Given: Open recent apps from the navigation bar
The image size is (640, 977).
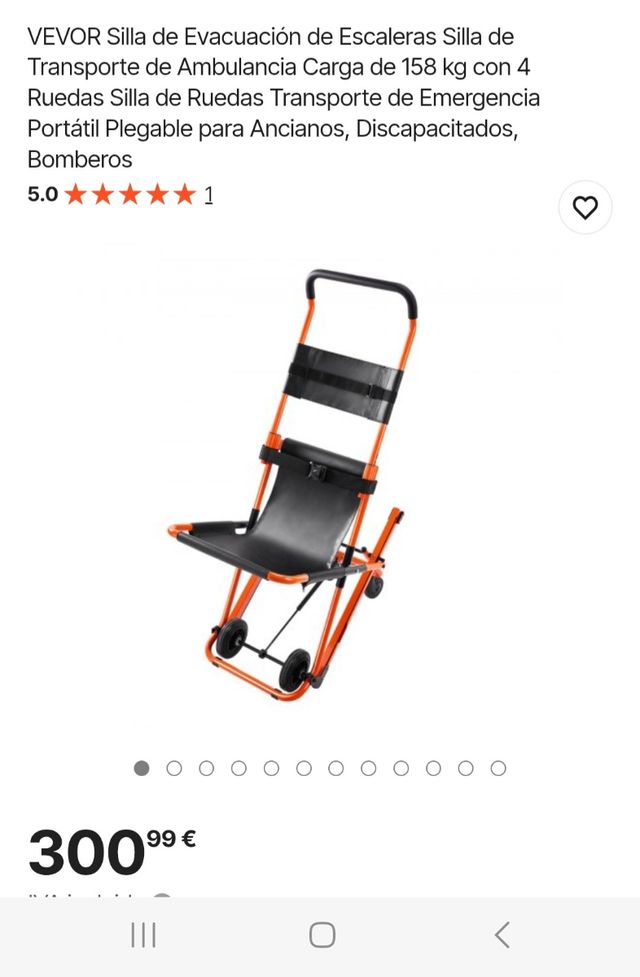Looking at the screenshot, I should click(x=144, y=935).
